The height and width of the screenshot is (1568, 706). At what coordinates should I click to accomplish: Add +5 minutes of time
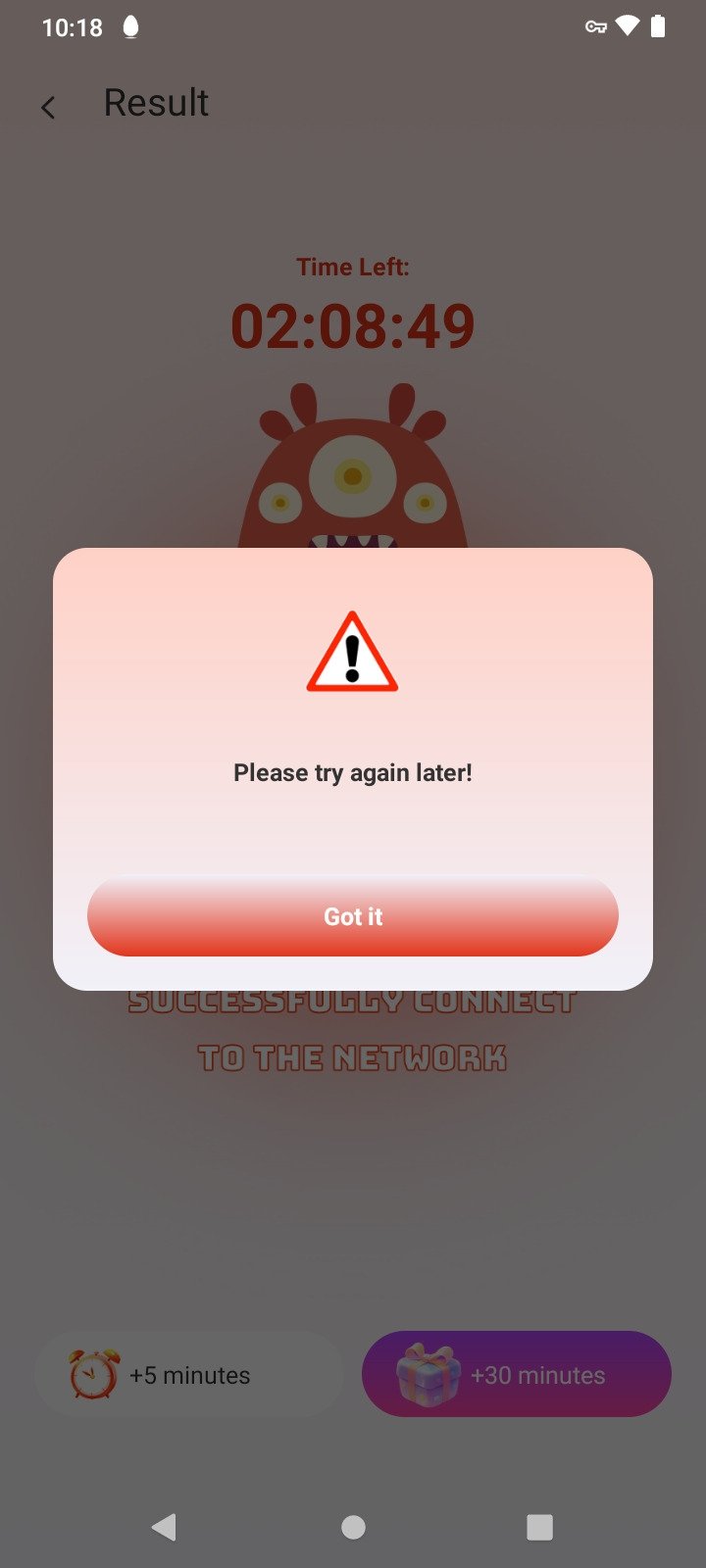pos(189,1374)
